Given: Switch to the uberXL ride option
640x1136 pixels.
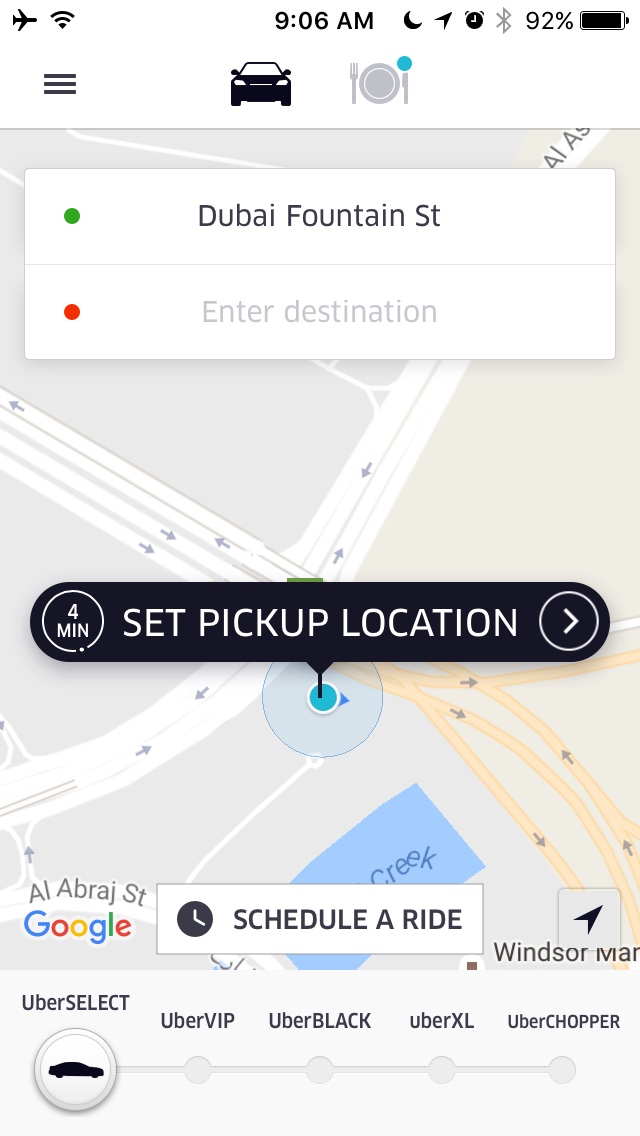Looking at the screenshot, I should [x=441, y=1069].
